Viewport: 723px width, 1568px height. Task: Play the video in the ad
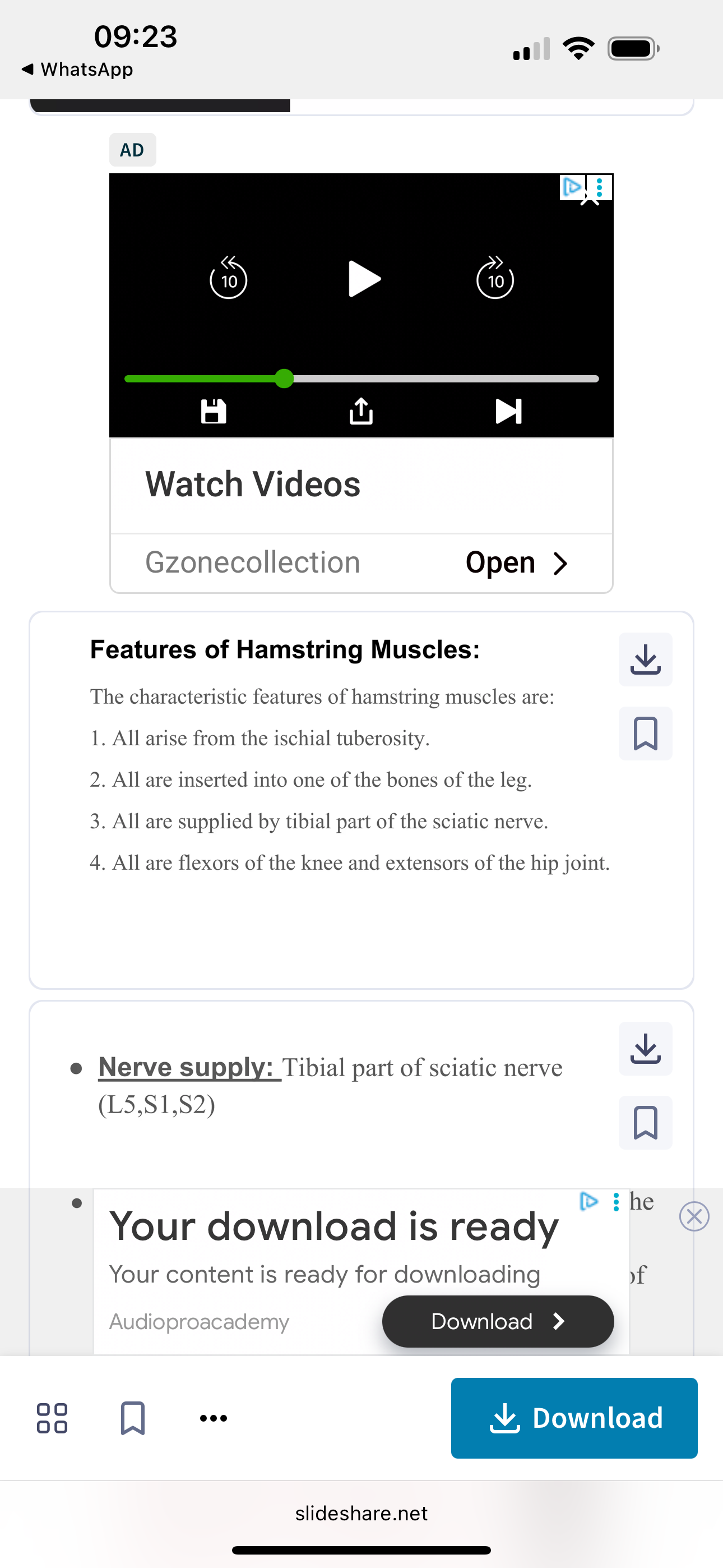(364, 279)
